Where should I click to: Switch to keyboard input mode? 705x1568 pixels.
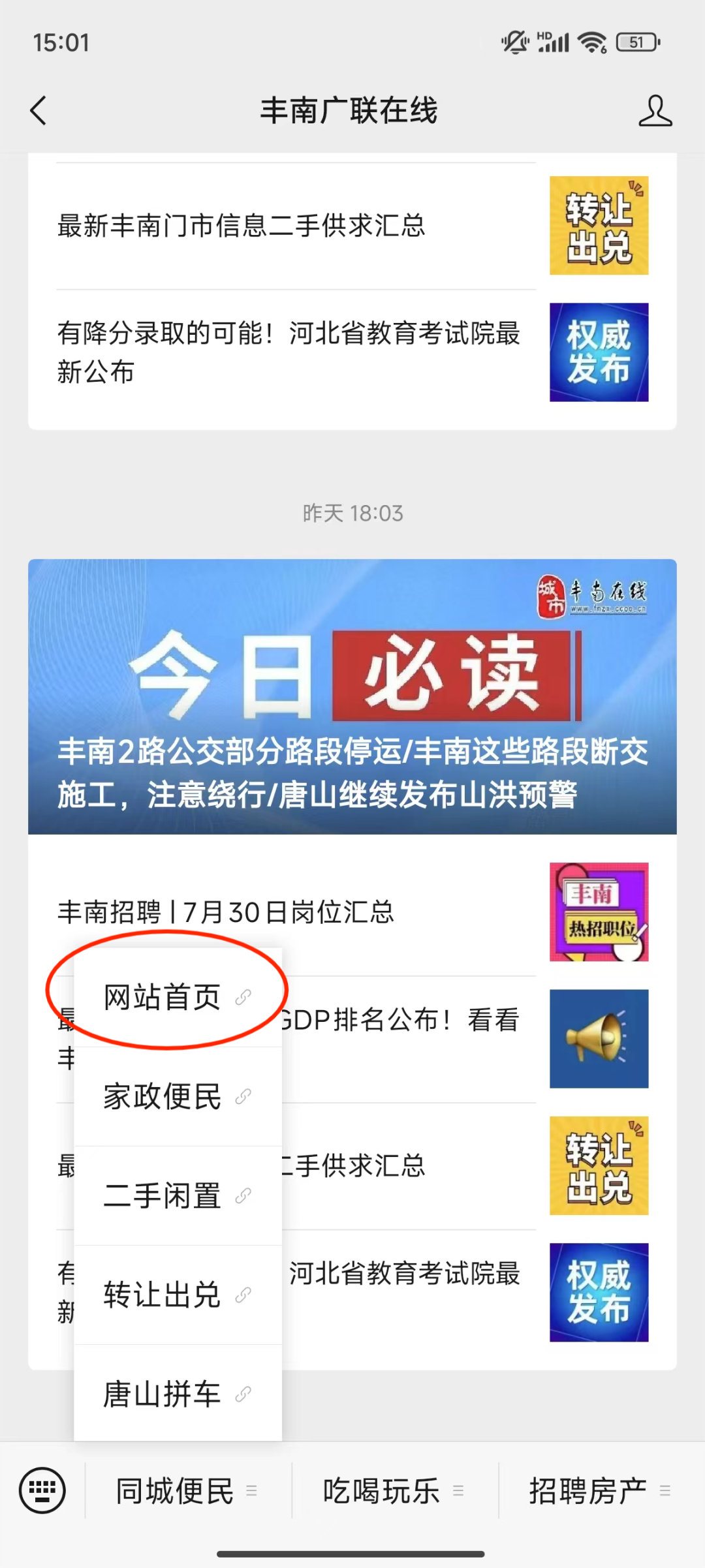pyautogui.click(x=42, y=1490)
